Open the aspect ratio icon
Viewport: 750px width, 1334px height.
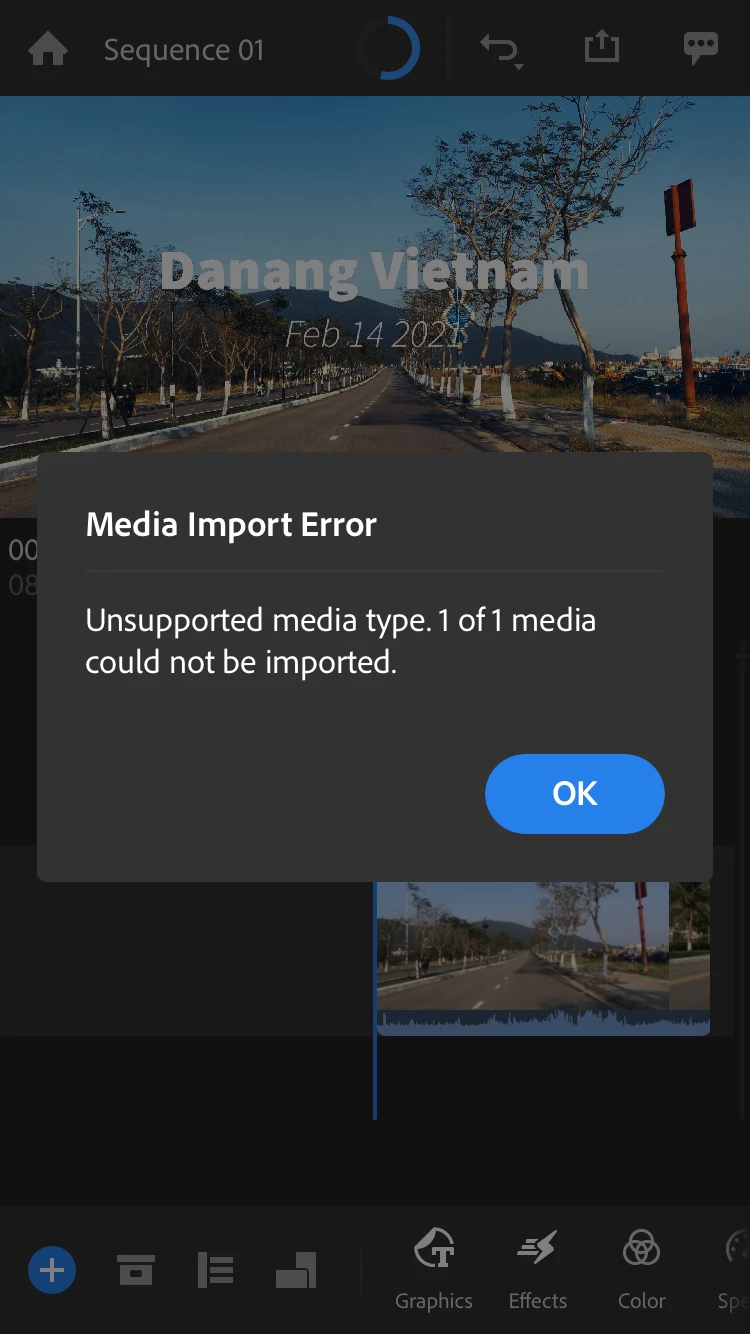pos(296,1270)
